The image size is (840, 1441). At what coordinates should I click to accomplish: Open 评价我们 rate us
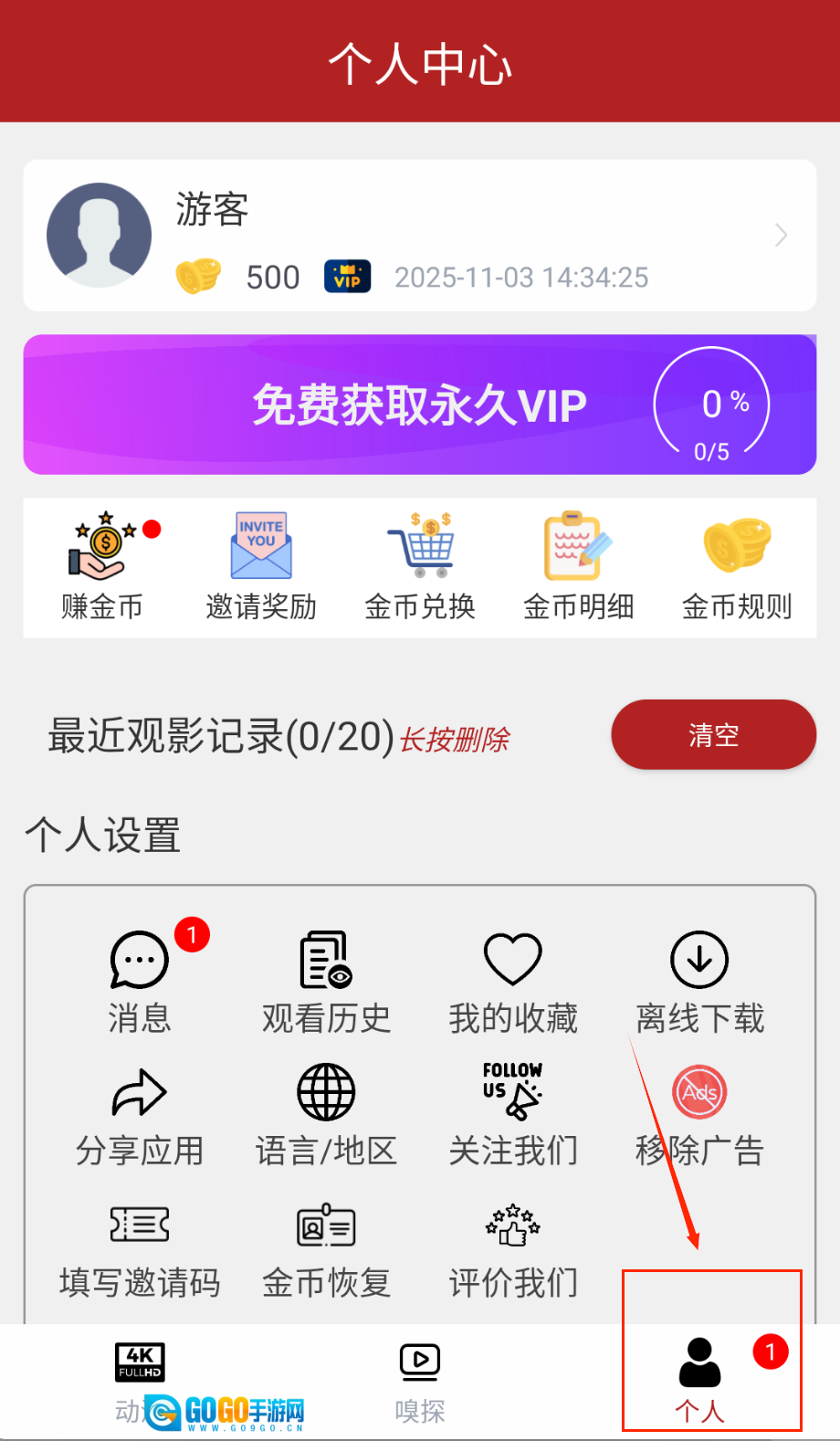[513, 1248]
